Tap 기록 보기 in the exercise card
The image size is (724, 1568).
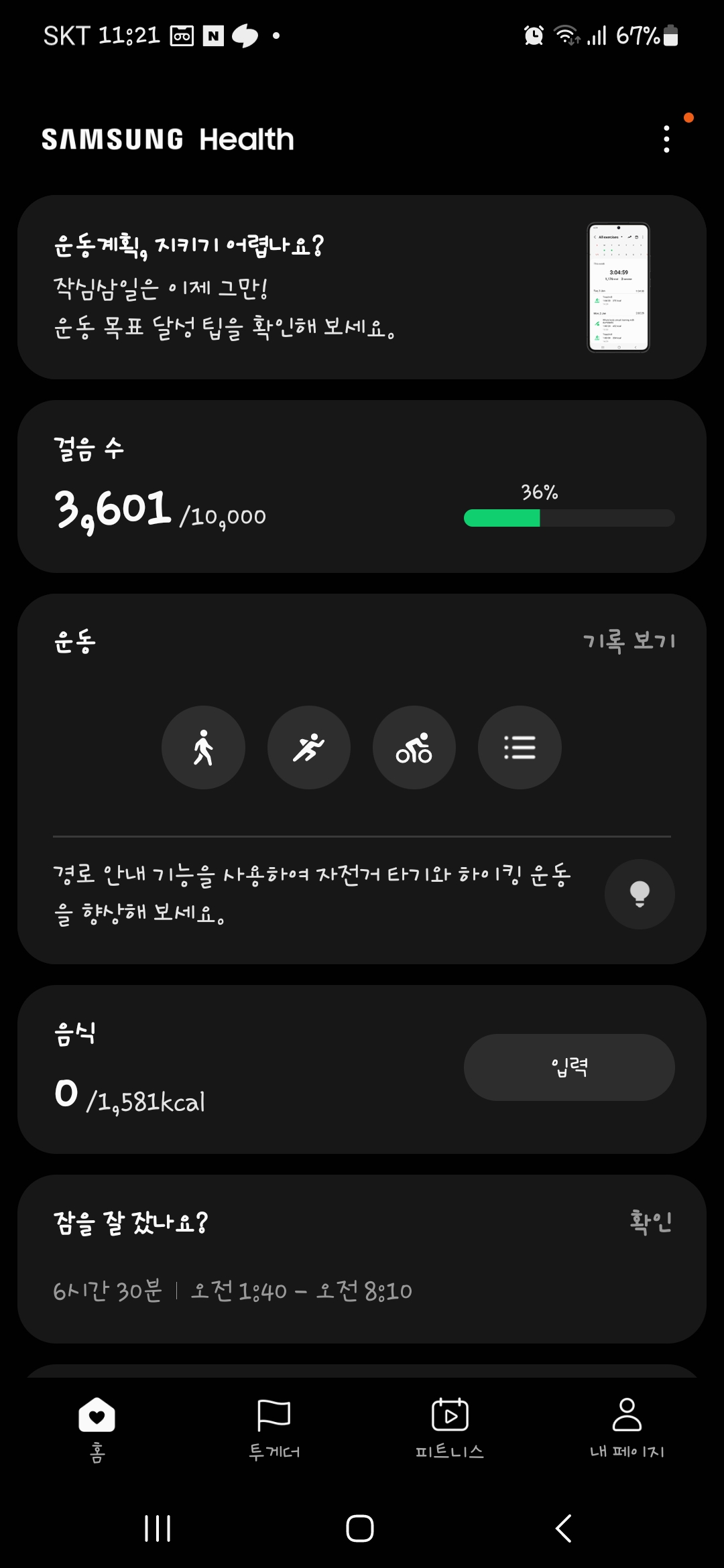pyautogui.click(x=629, y=641)
